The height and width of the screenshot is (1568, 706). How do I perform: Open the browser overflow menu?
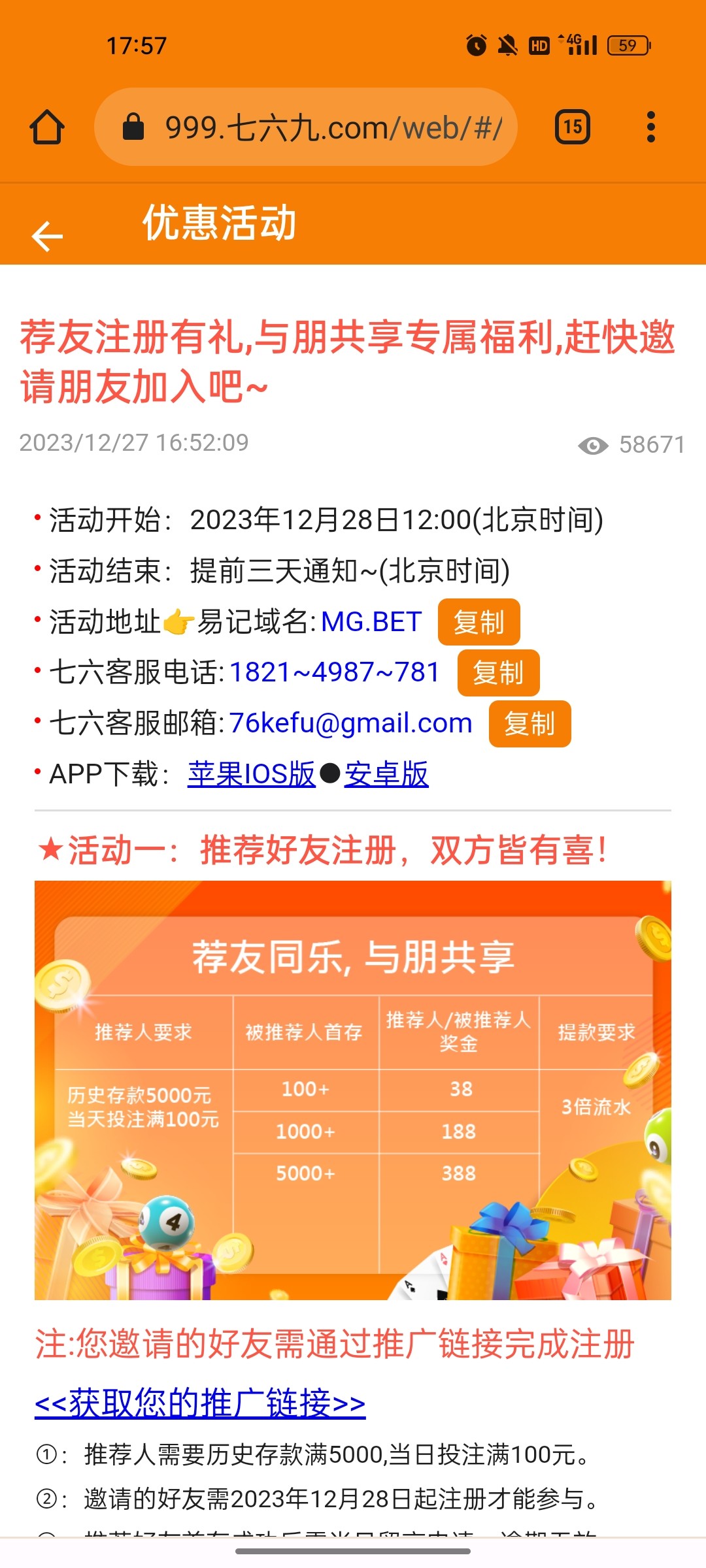point(650,127)
